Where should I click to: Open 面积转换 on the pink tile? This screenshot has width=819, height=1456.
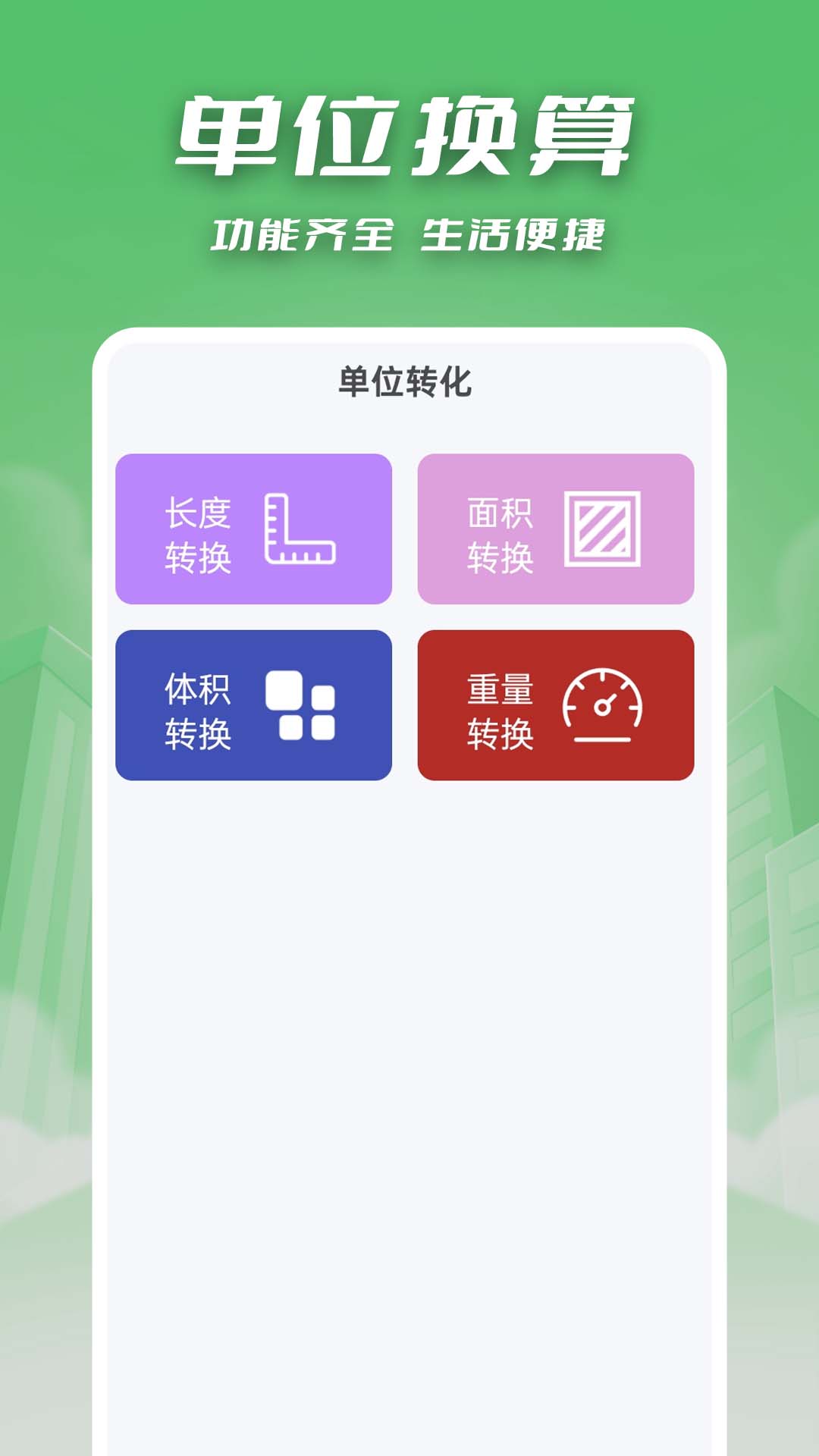pos(555,527)
